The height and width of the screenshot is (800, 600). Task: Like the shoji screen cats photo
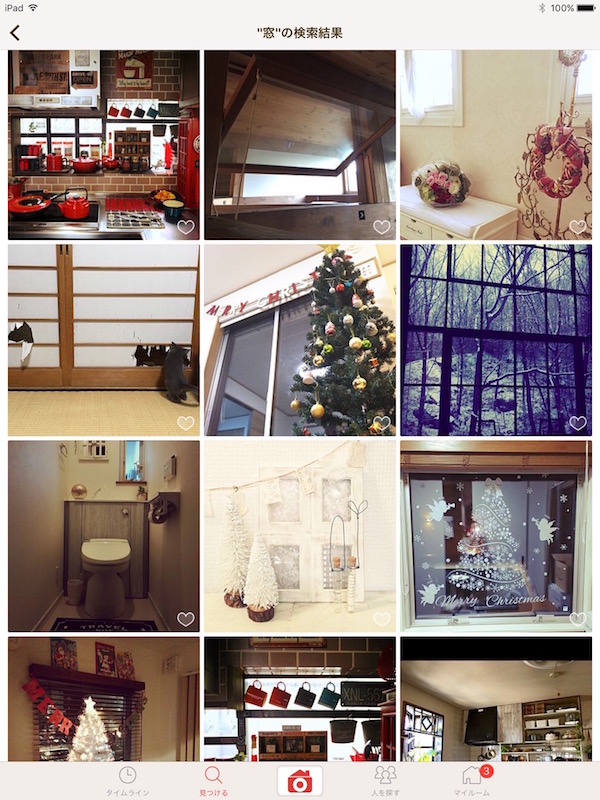[x=185, y=423]
